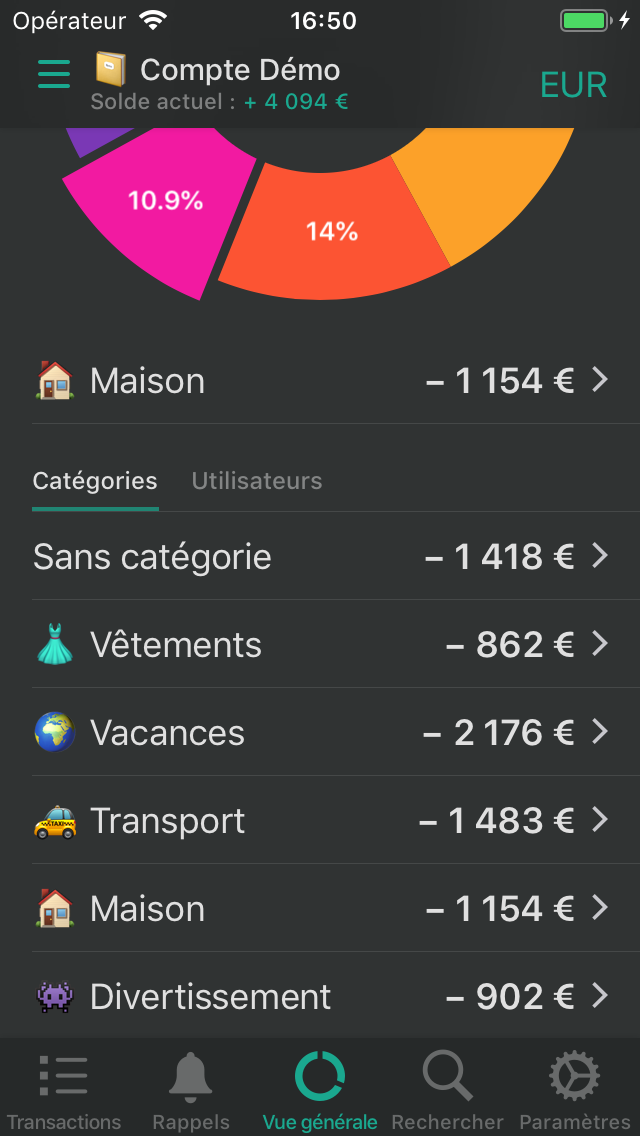
Task: Show Divertissement category expenses
Action: coord(320,997)
